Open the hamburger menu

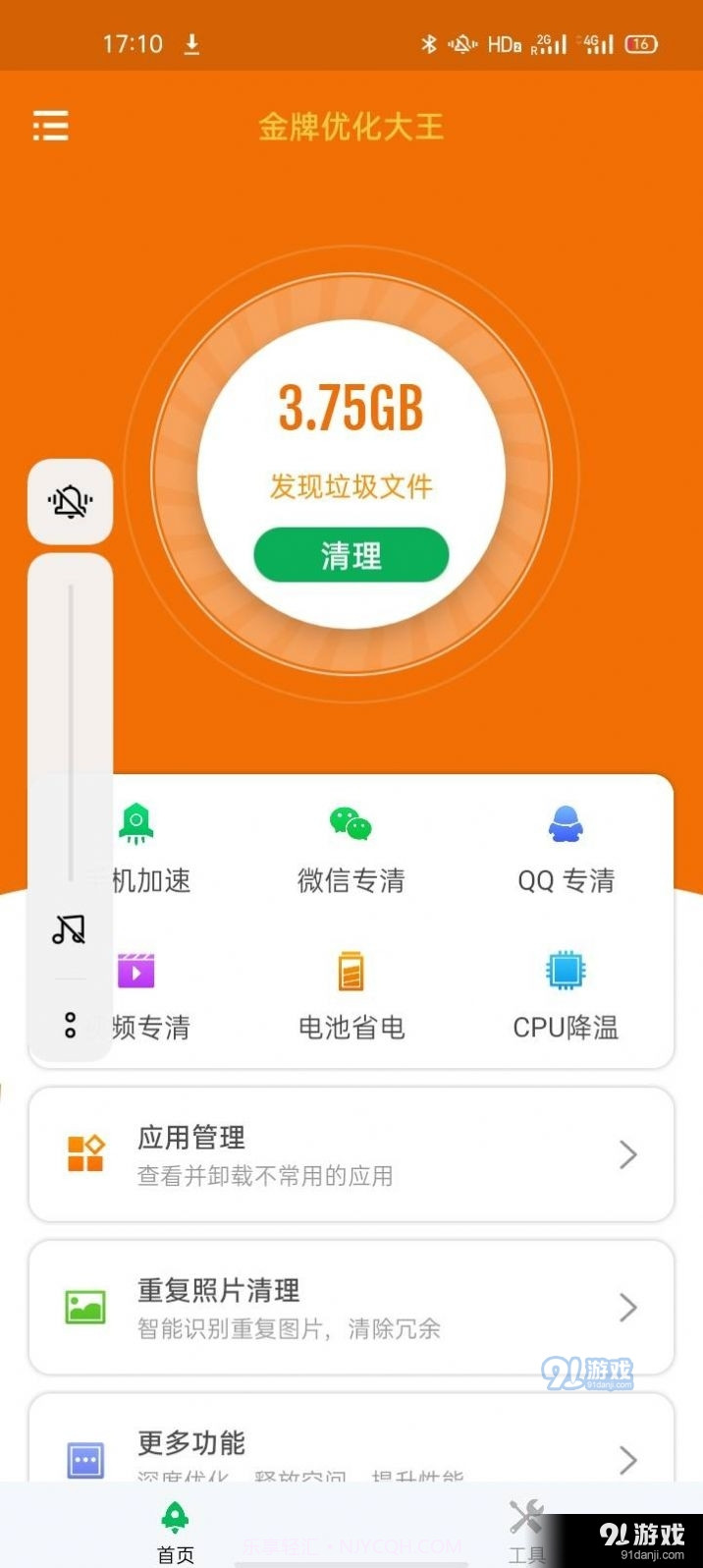(x=51, y=126)
